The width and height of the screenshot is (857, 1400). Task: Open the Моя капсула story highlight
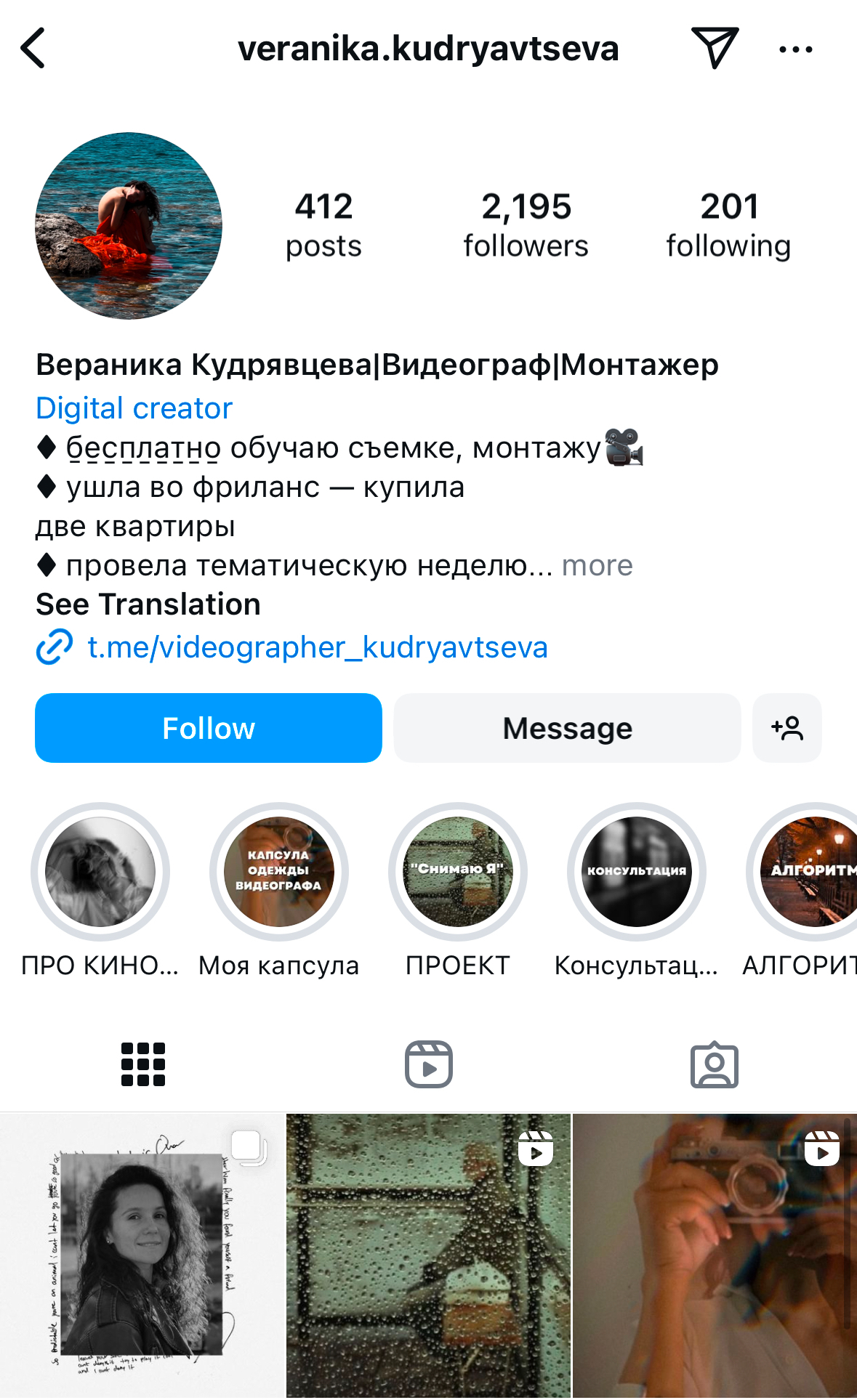coord(279,872)
